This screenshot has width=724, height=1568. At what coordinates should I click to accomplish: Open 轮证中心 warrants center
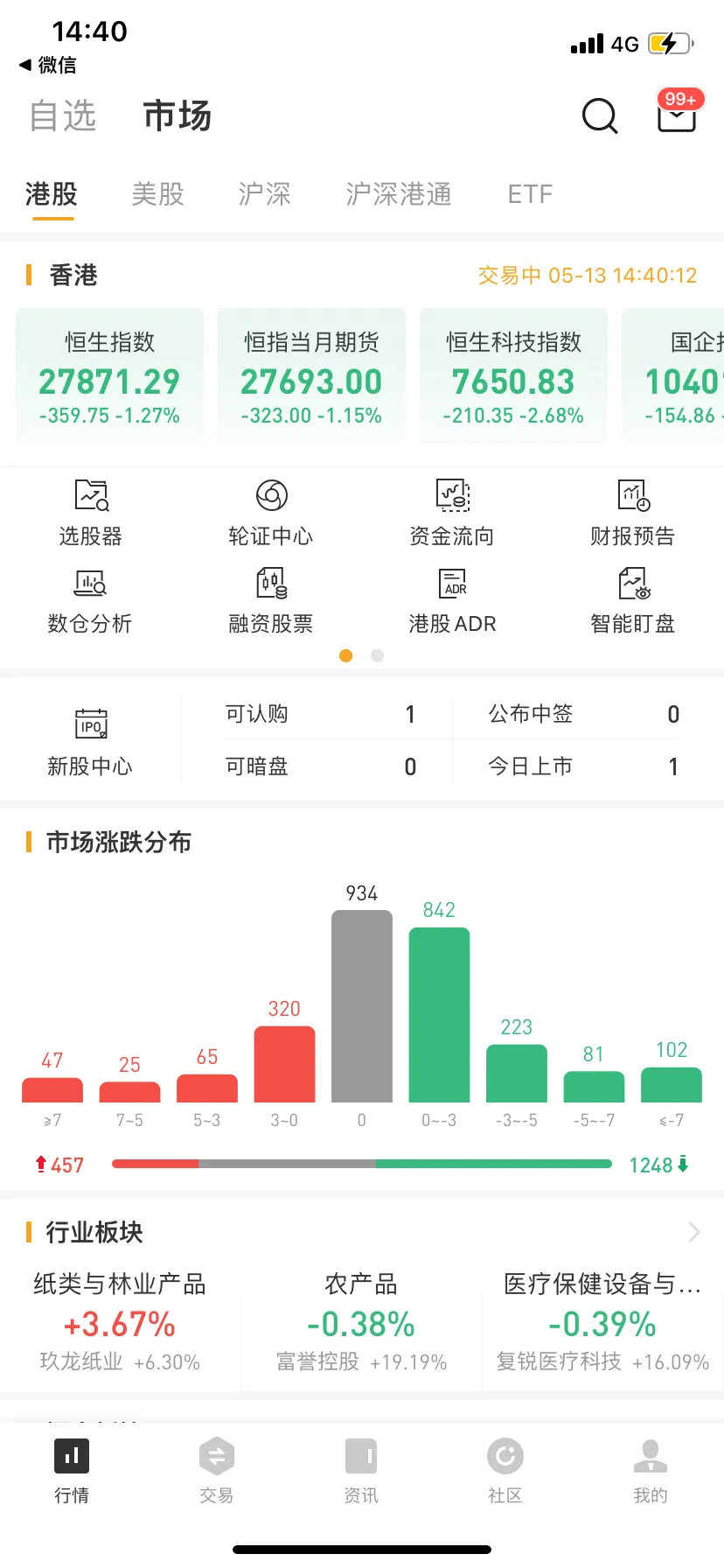click(271, 513)
